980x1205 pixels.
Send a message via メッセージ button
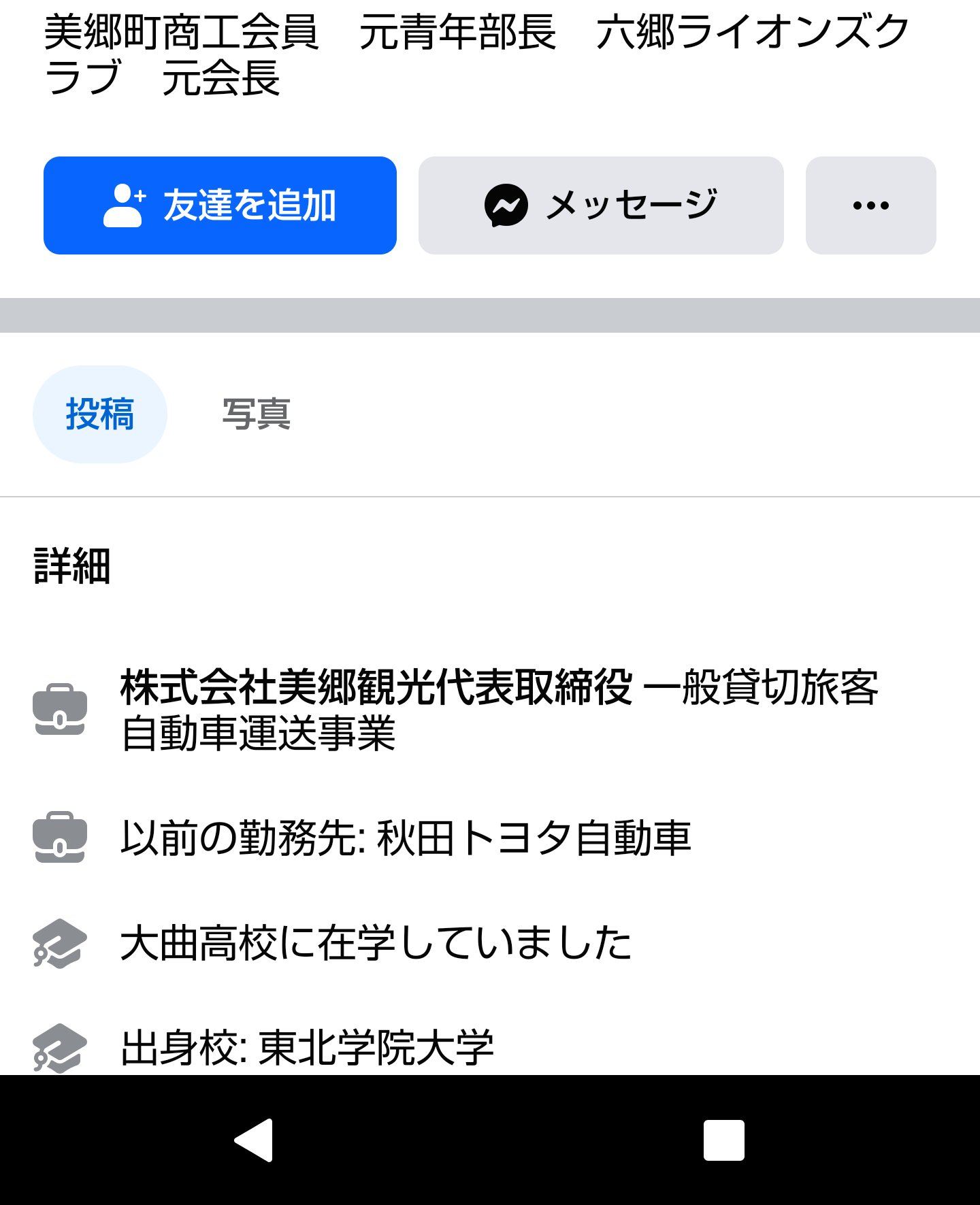[x=600, y=205]
